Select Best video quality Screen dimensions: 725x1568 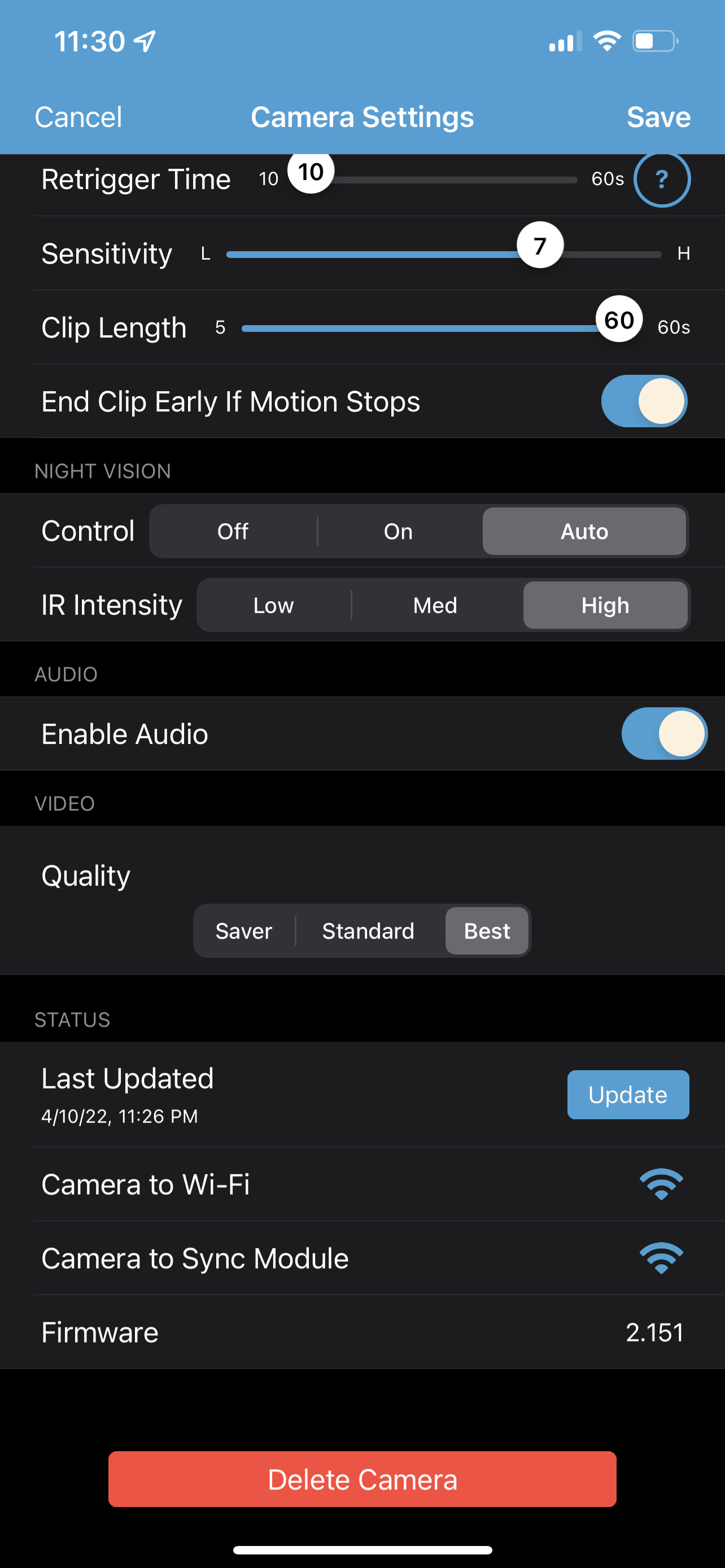[x=486, y=931]
